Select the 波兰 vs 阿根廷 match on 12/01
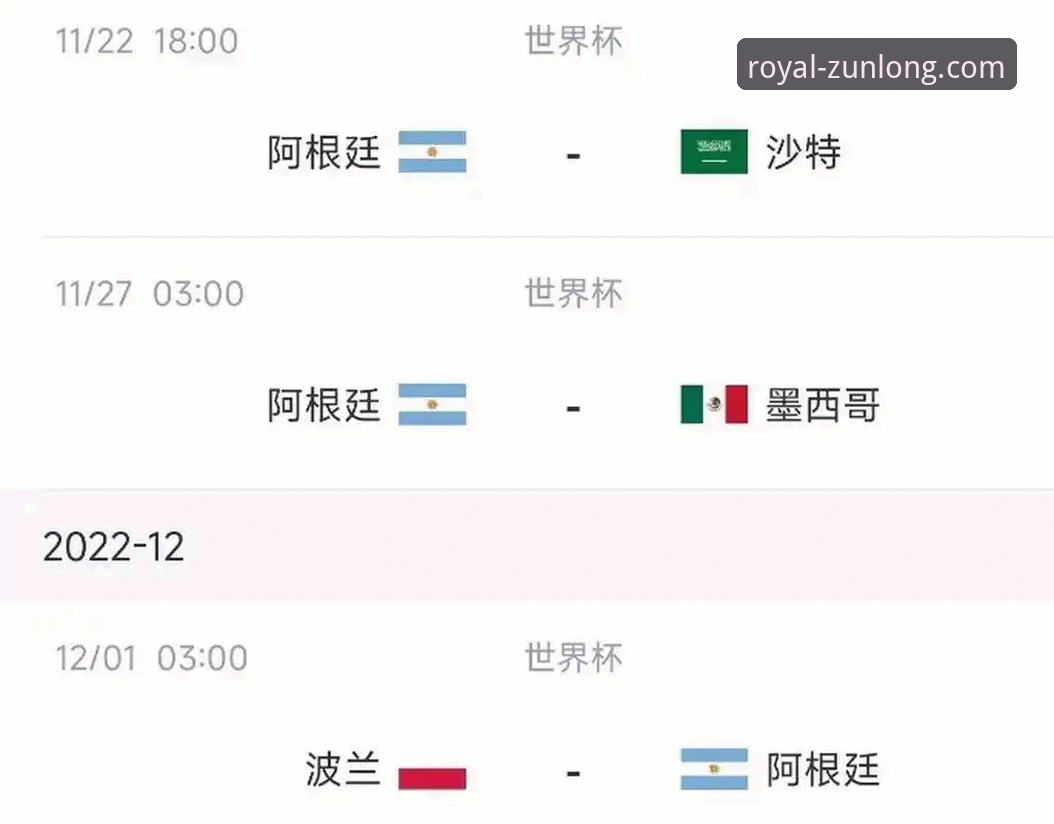 point(572,770)
